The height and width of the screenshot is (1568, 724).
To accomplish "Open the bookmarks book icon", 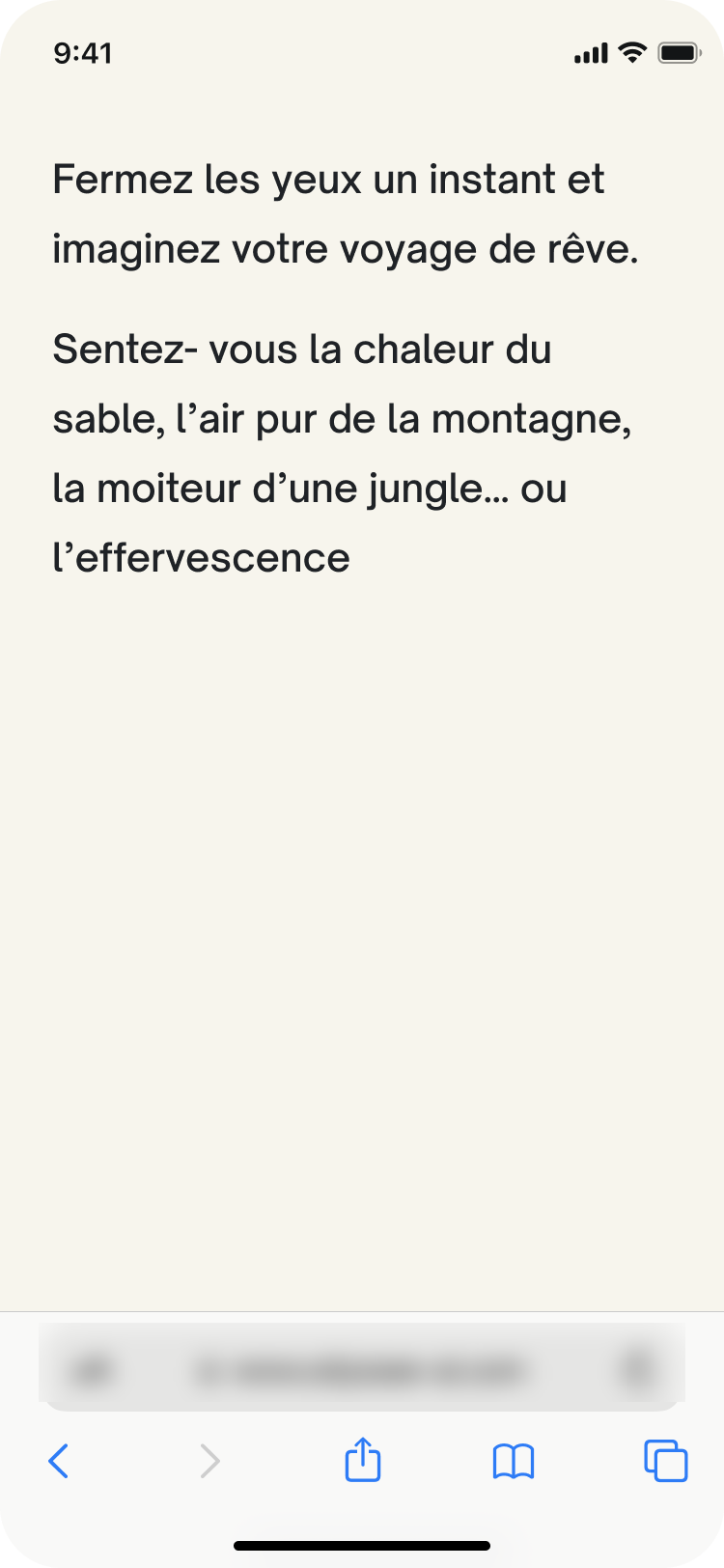I will (x=514, y=1462).
